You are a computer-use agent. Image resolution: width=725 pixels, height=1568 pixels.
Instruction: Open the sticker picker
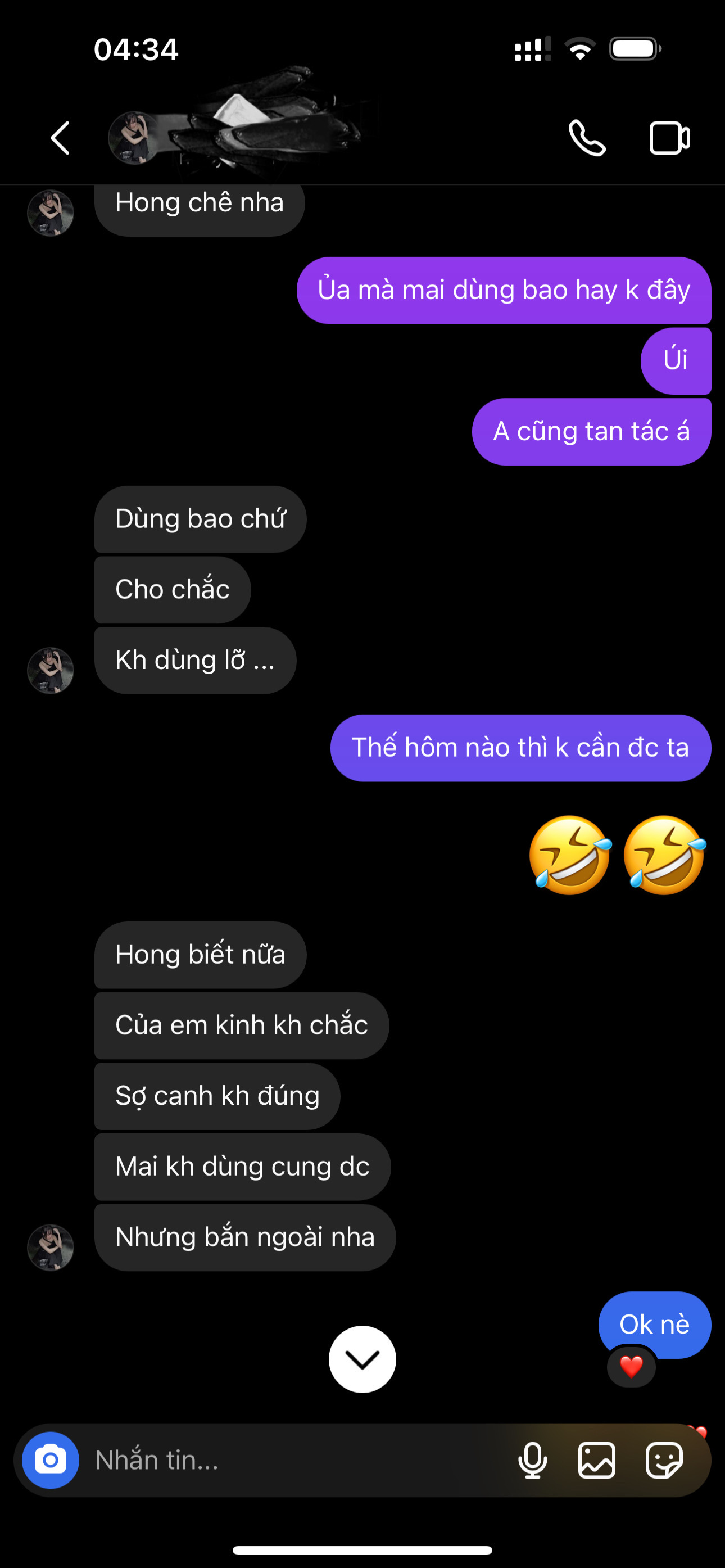[664, 1459]
